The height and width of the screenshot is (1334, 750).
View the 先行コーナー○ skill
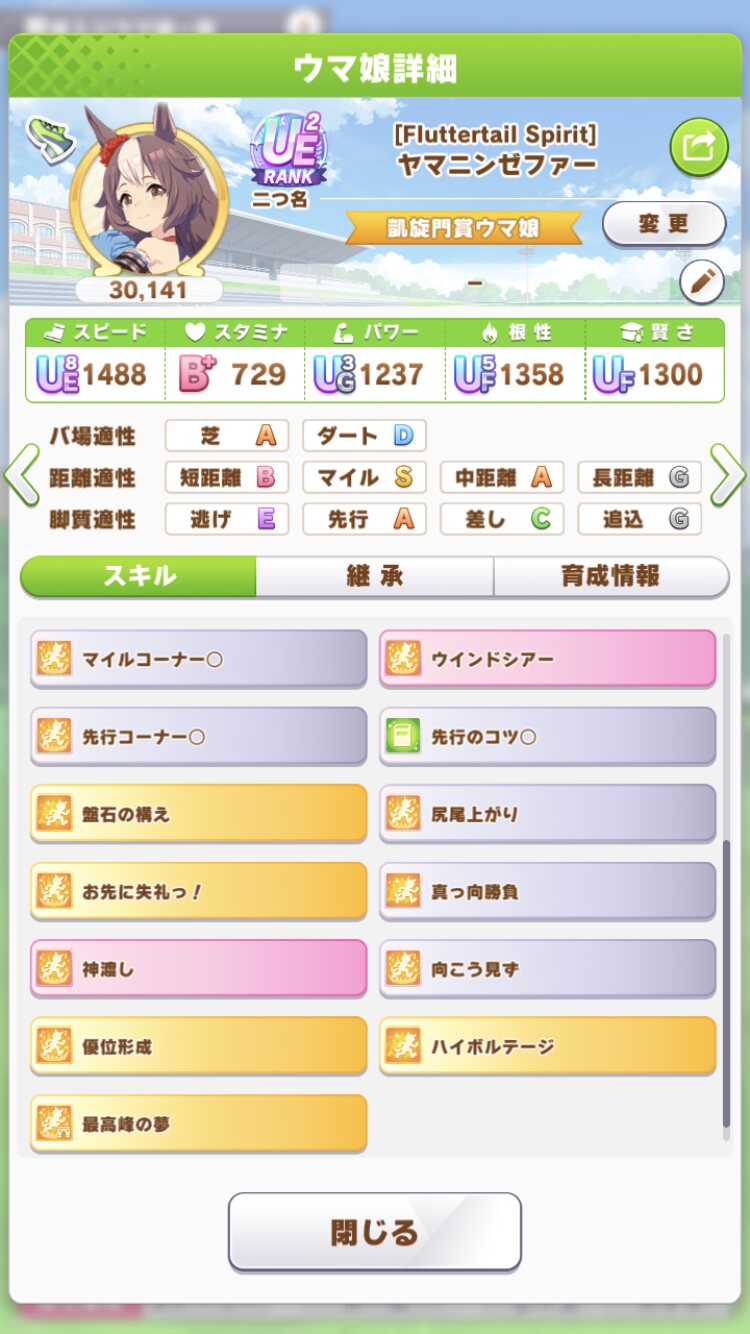(x=199, y=737)
